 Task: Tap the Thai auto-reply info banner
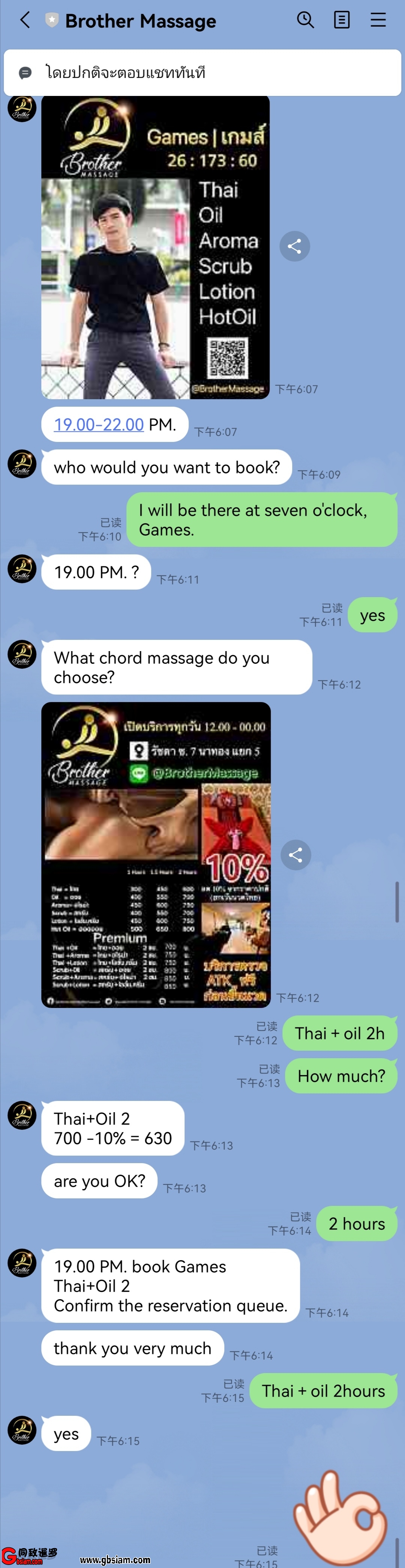(202, 73)
